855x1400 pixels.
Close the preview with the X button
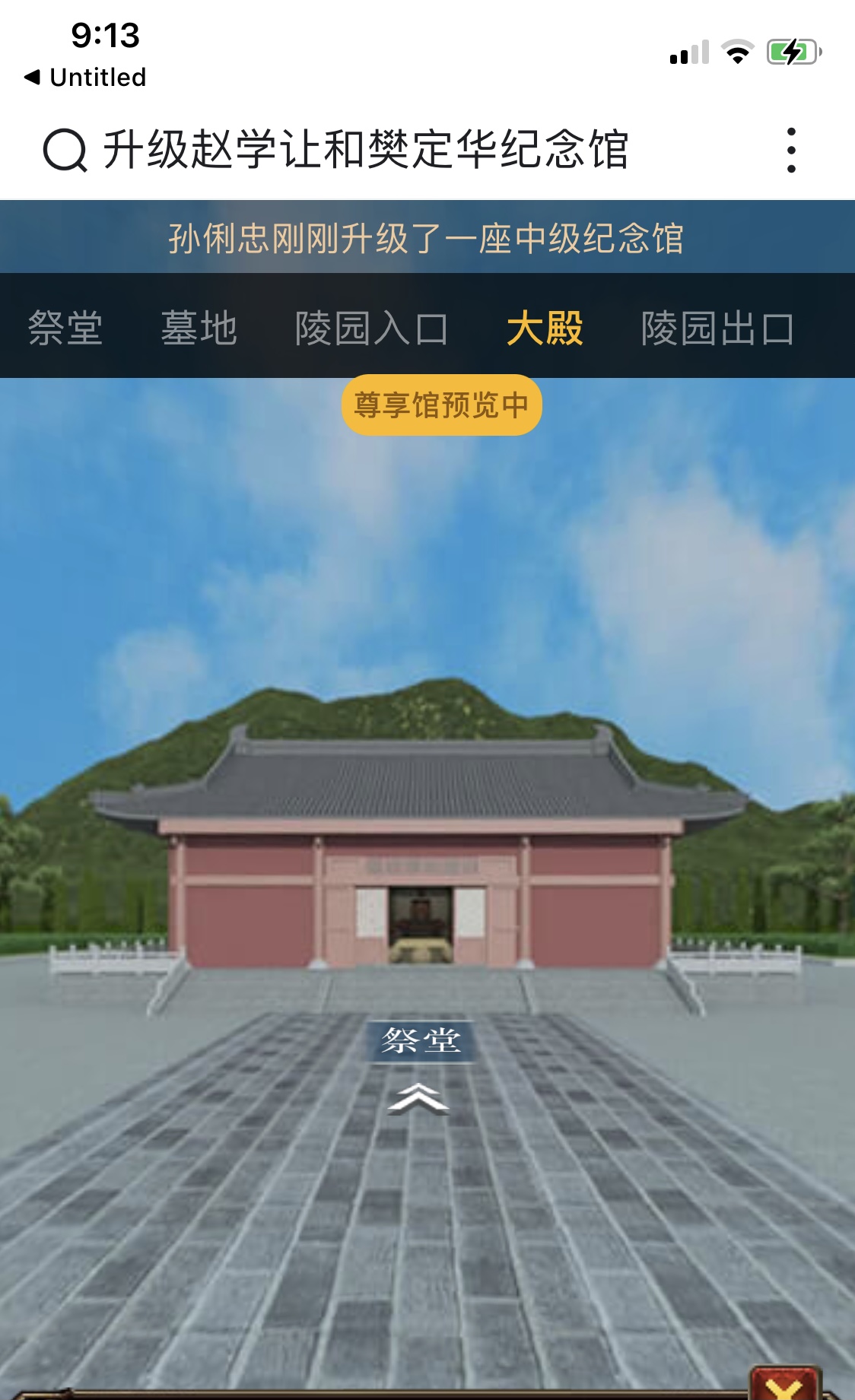point(784,1386)
